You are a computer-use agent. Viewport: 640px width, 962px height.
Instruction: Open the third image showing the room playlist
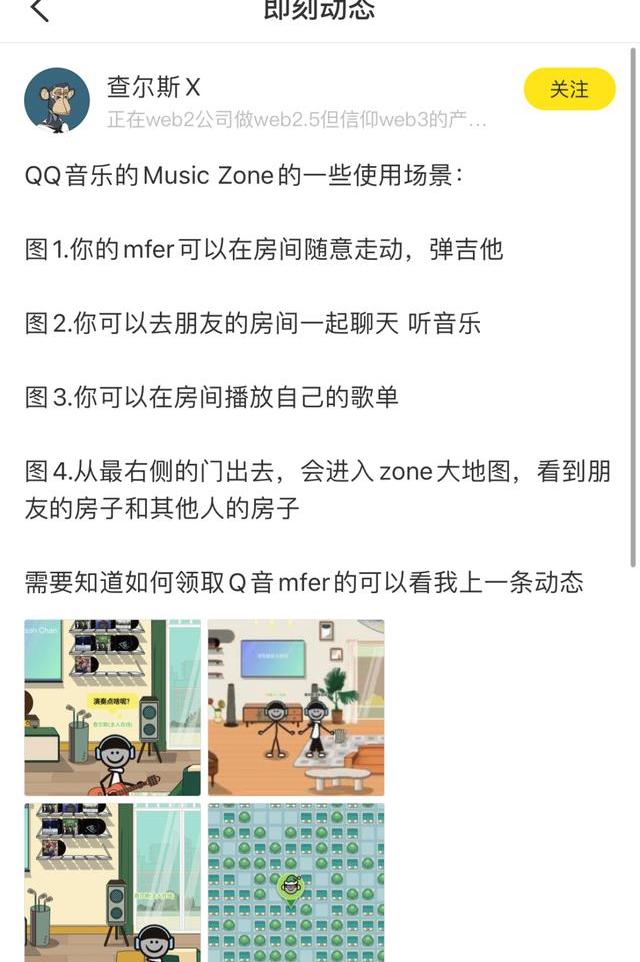(112, 882)
